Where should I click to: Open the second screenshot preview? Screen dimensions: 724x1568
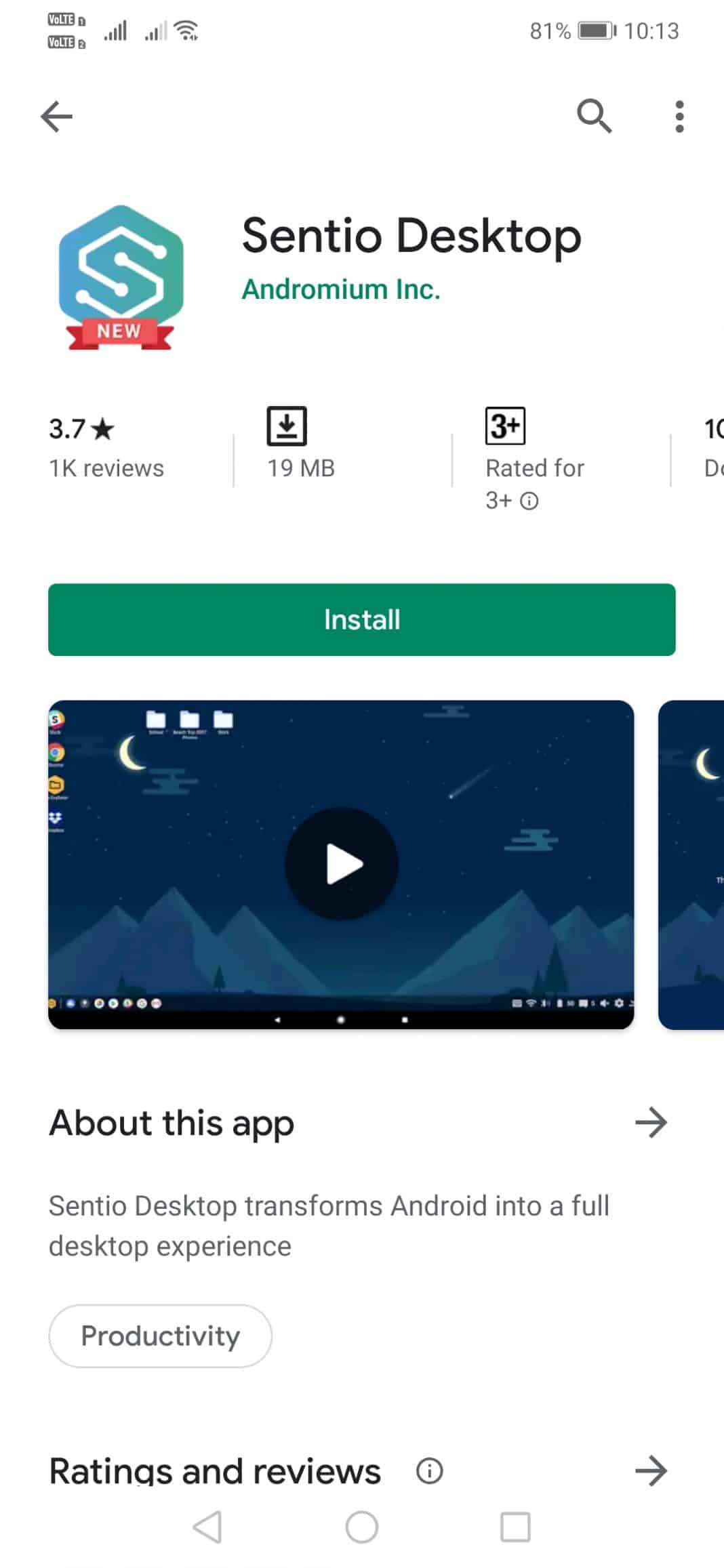click(x=691, y=865)
